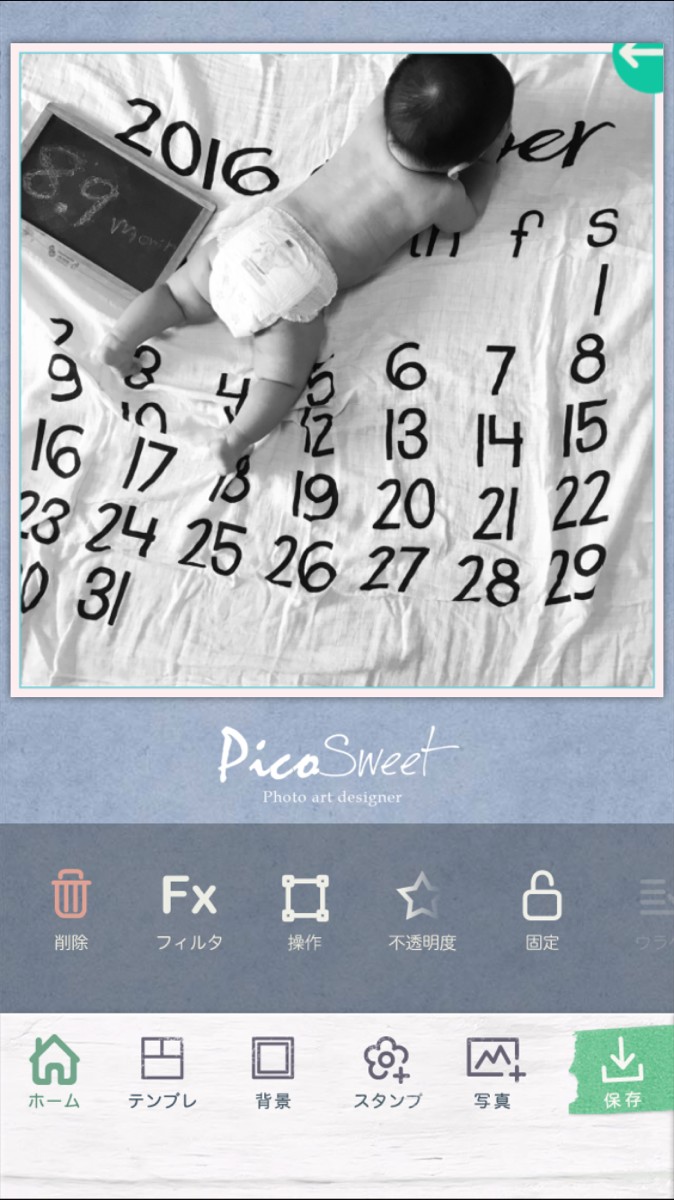Select the baby calendar photo on canvas
Viewport: 674px width, 1200px height.
[337, 370]
